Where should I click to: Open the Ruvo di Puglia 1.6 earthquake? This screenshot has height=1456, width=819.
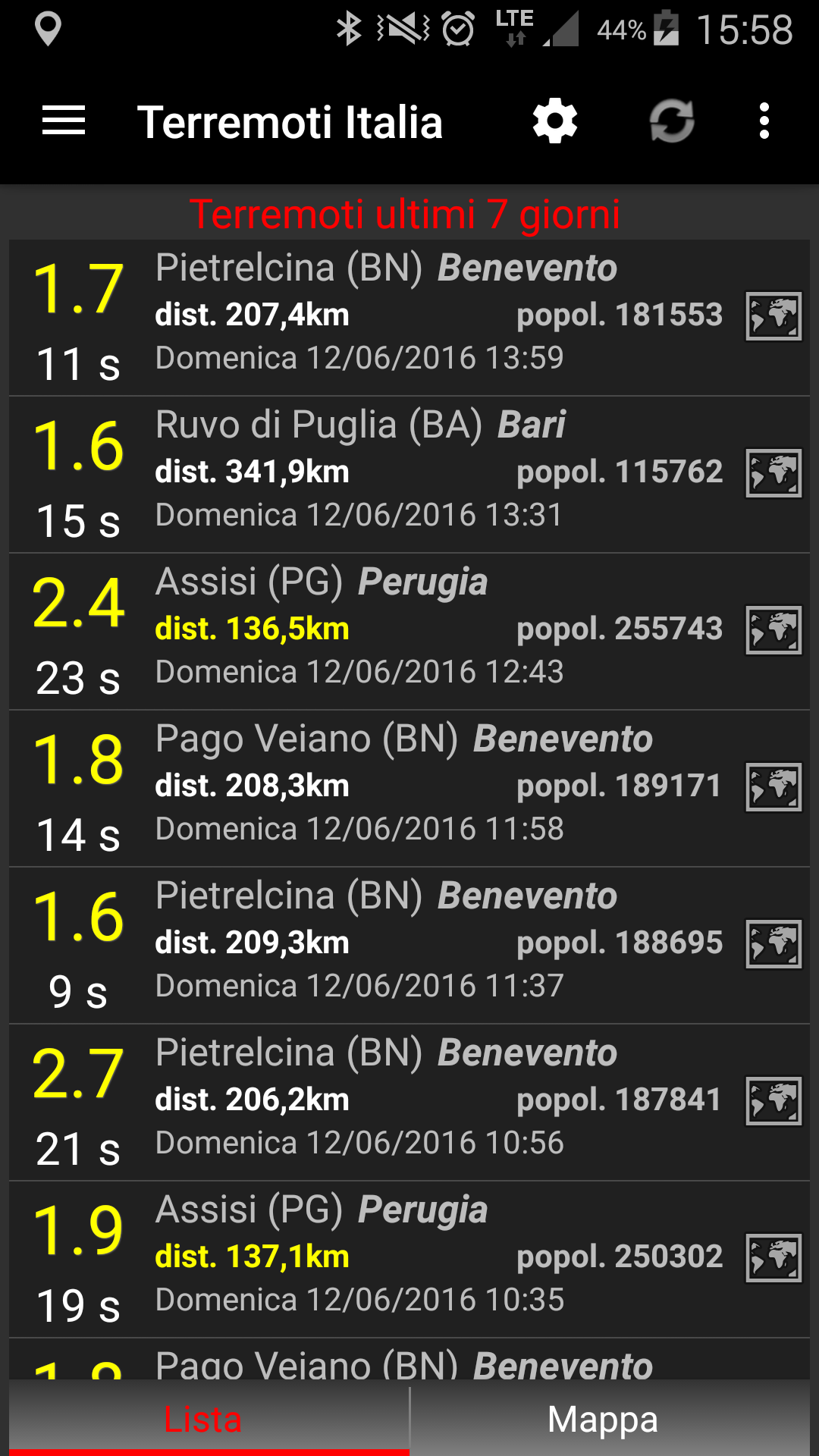point(379,474)
